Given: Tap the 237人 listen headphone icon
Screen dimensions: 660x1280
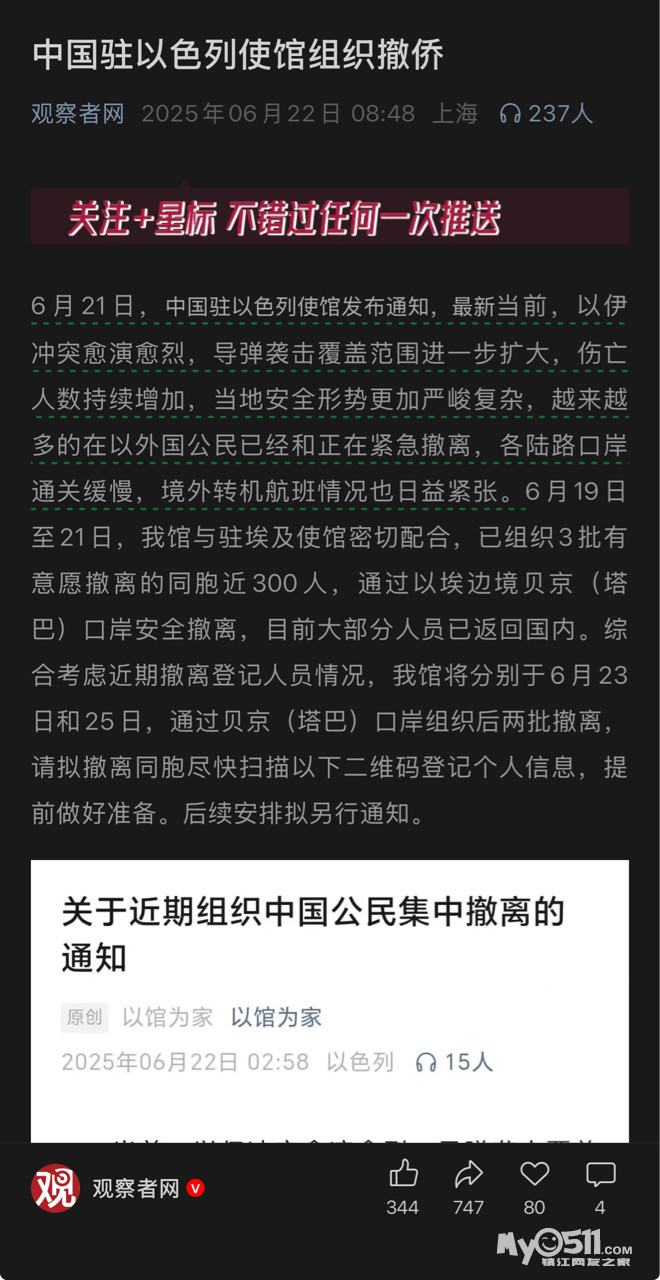Looking at the screenshot, I should (x=510, y=113).
